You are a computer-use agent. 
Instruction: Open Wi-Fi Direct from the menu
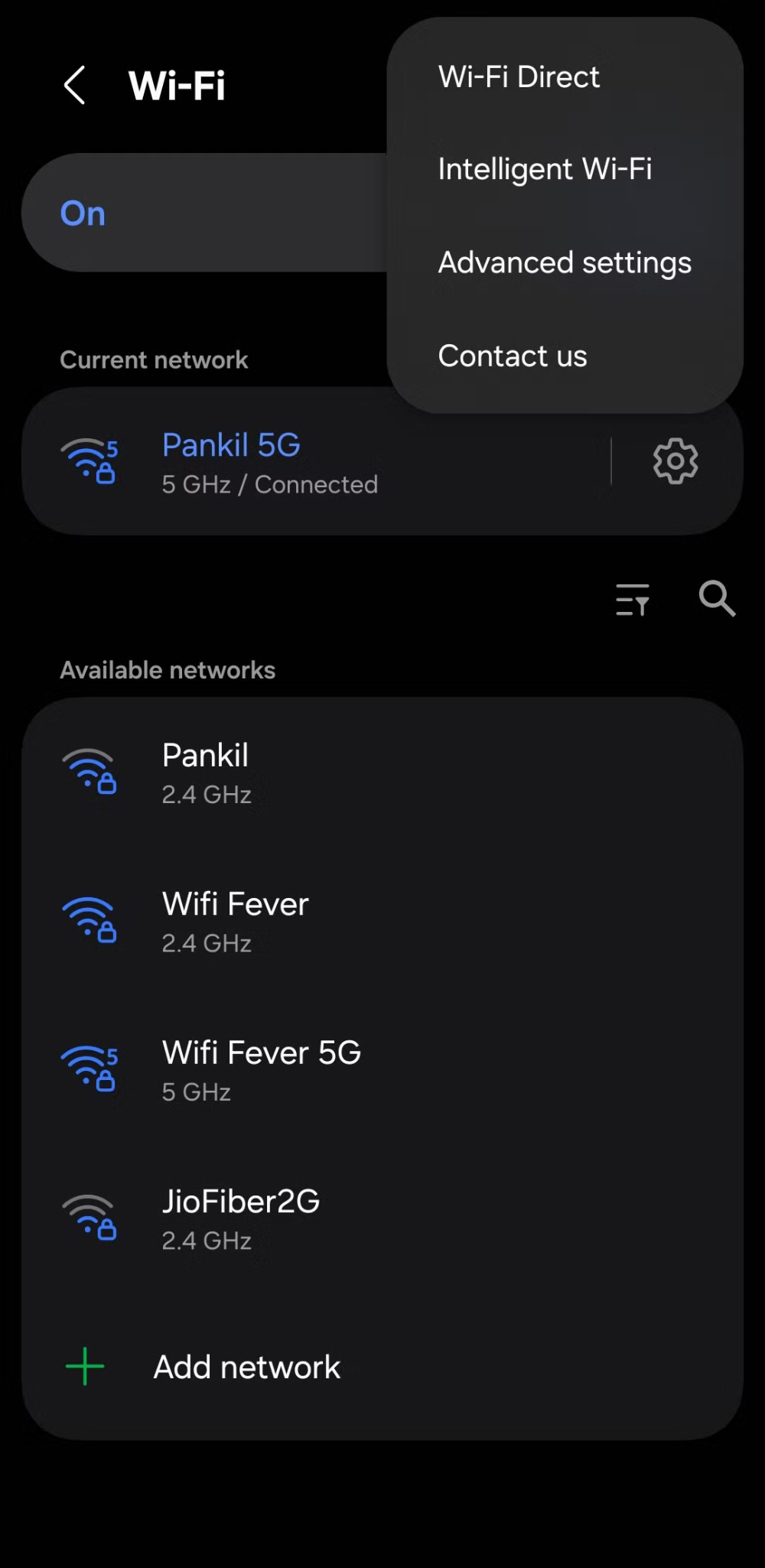518,76
